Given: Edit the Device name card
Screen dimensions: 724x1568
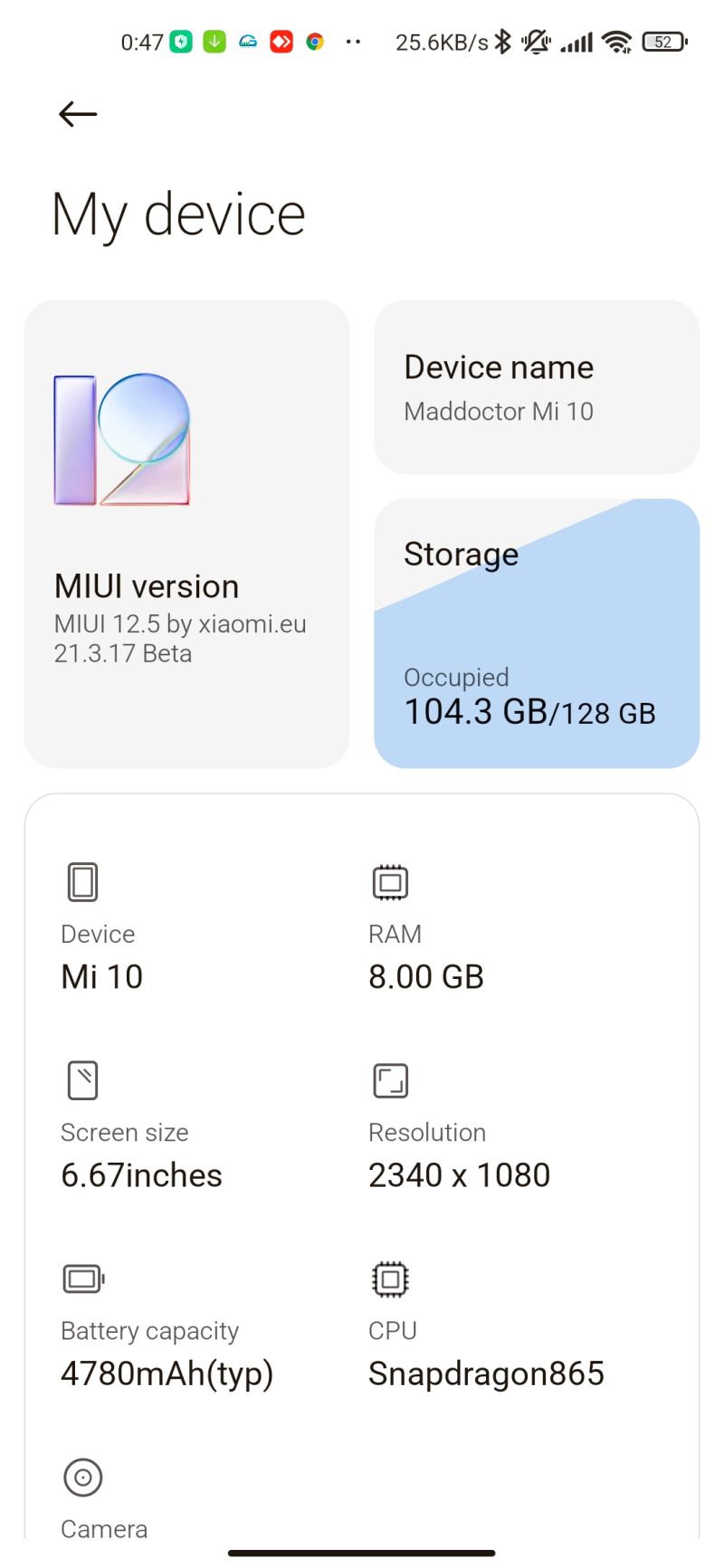Looking at the screenshot, I should coord(536,387).
